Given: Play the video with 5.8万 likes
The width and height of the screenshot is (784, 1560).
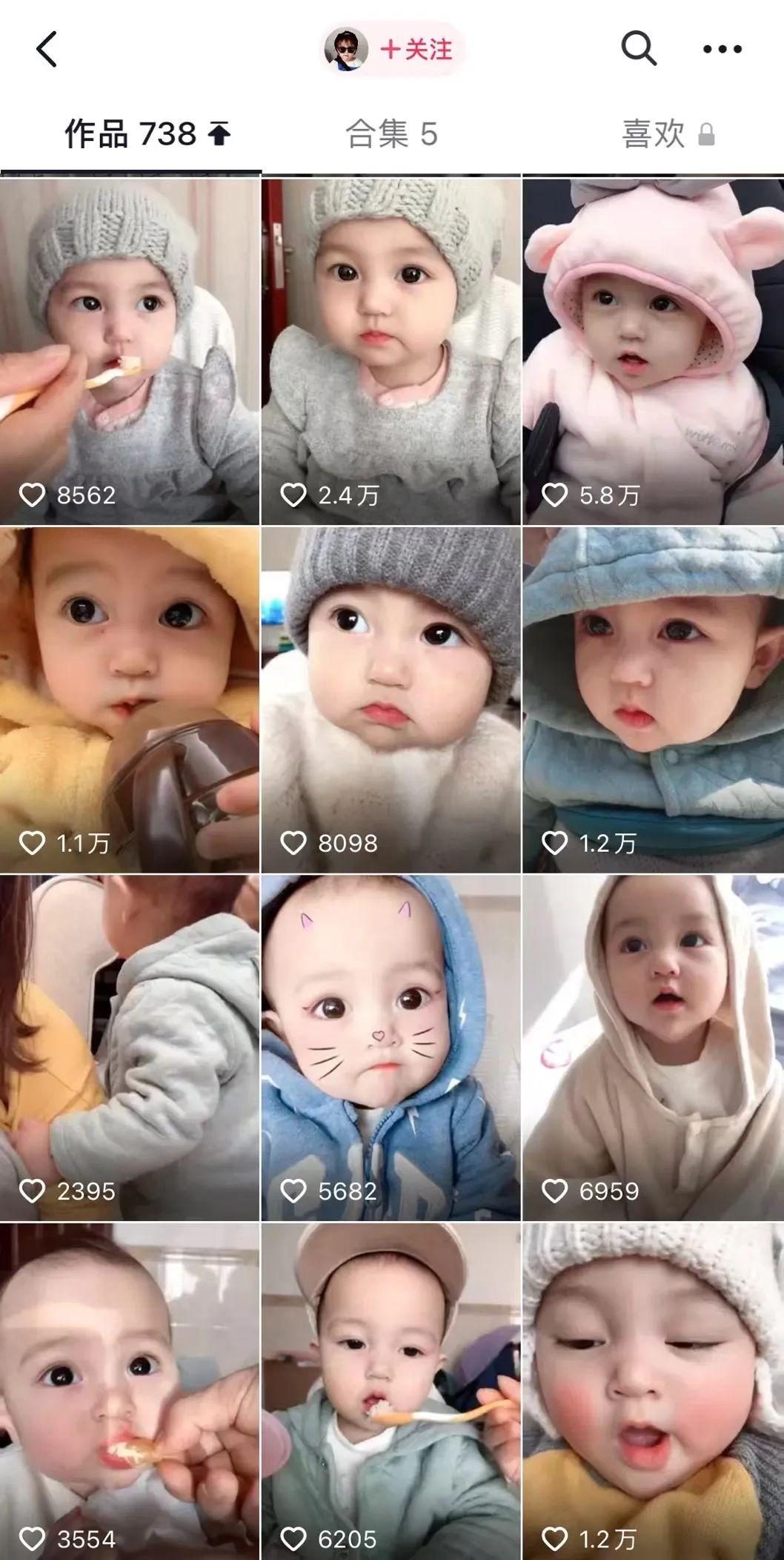Looking at the screenshot, I should [653, 351].
